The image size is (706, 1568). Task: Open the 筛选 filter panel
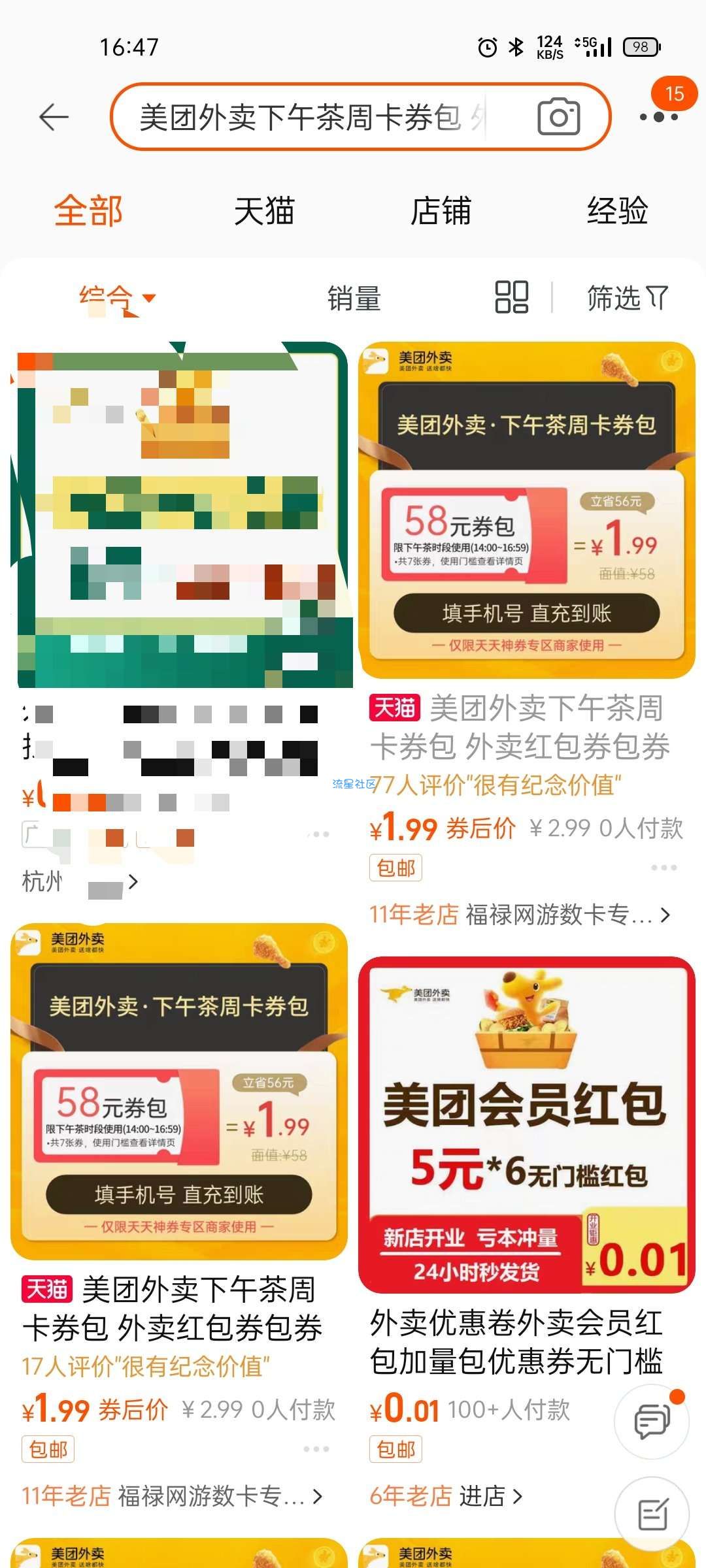click(627, 299)
